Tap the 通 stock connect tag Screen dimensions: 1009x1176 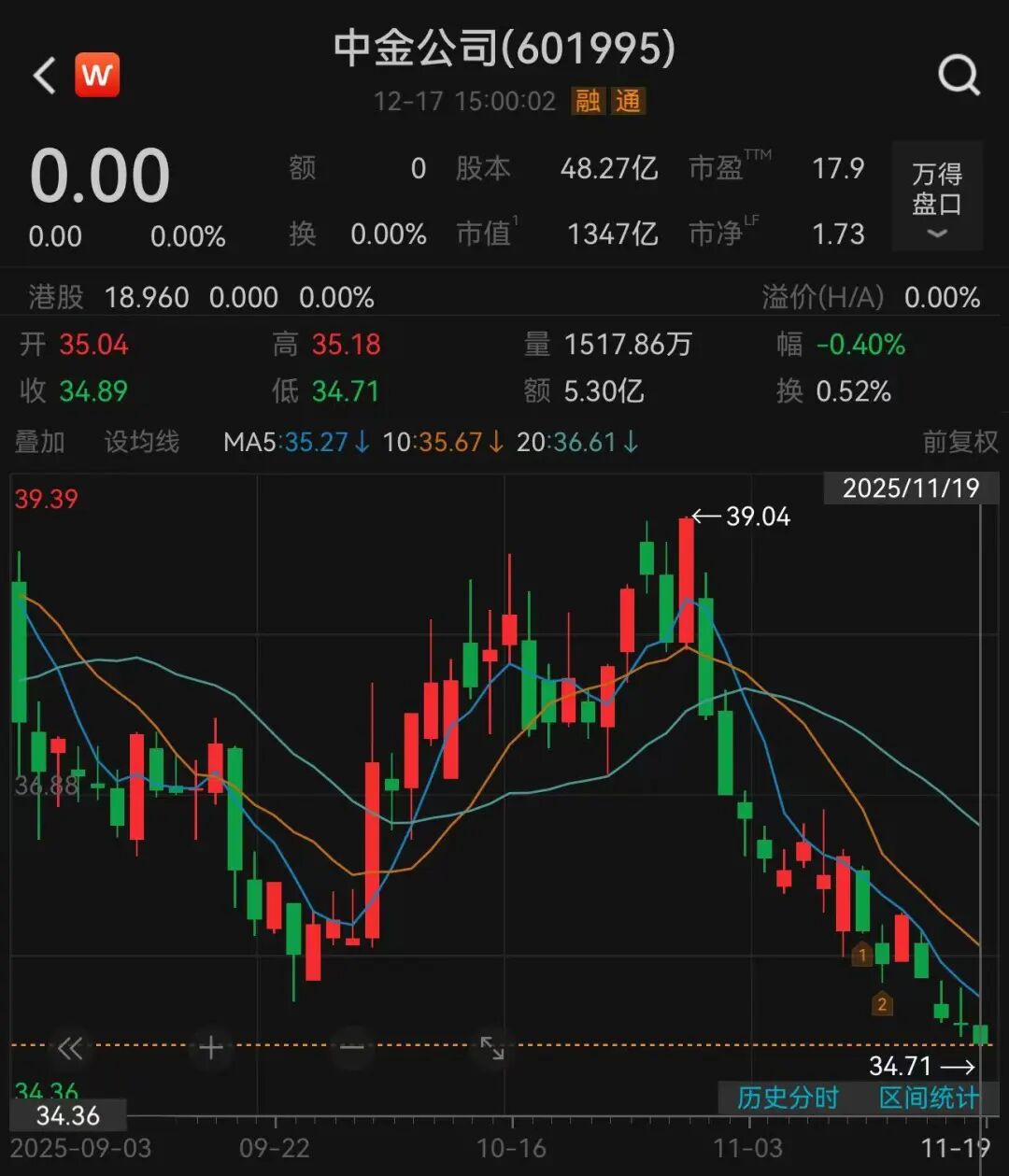[x=628, y=101]
